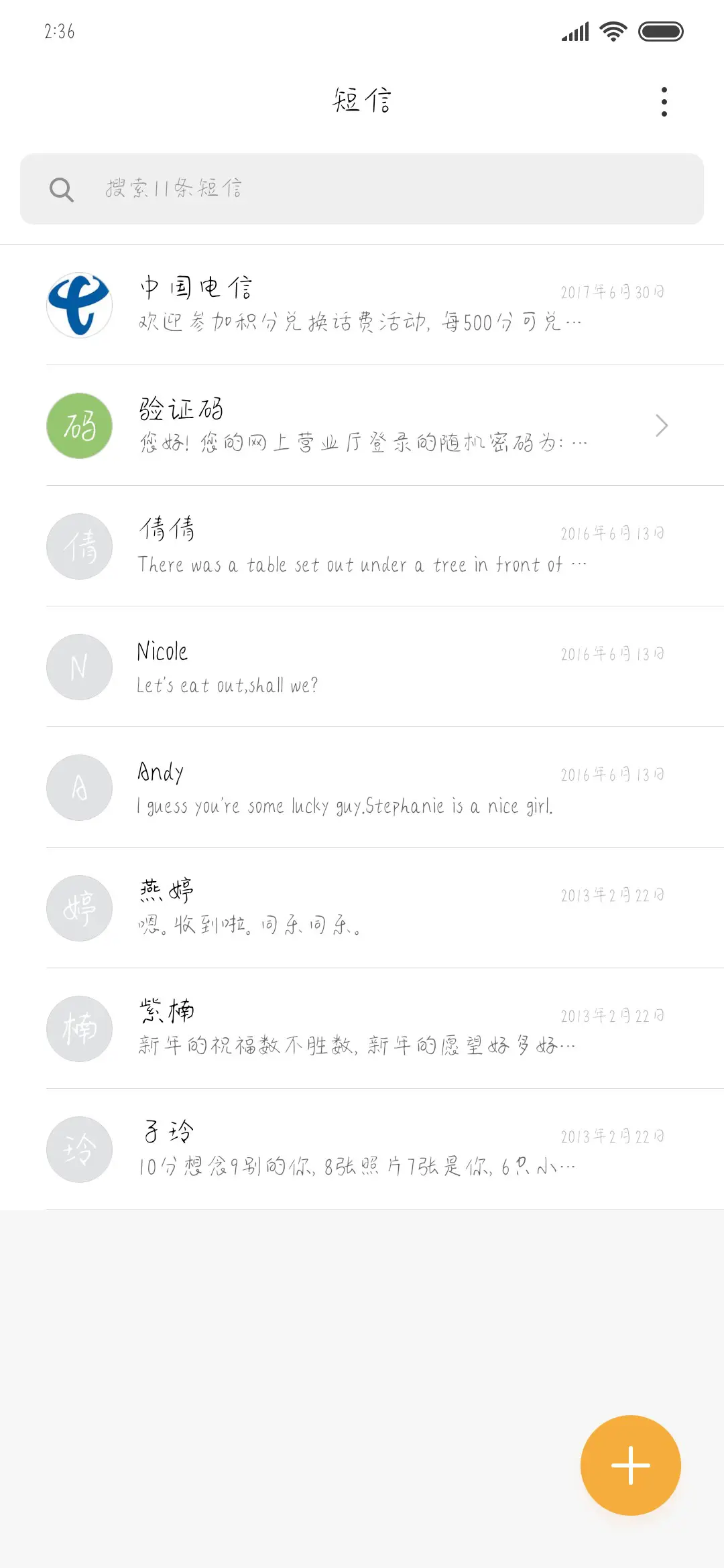Click the magnifier icon in search bar
Viewport: 724px width, 1568px height.
(x=62, y=189)
